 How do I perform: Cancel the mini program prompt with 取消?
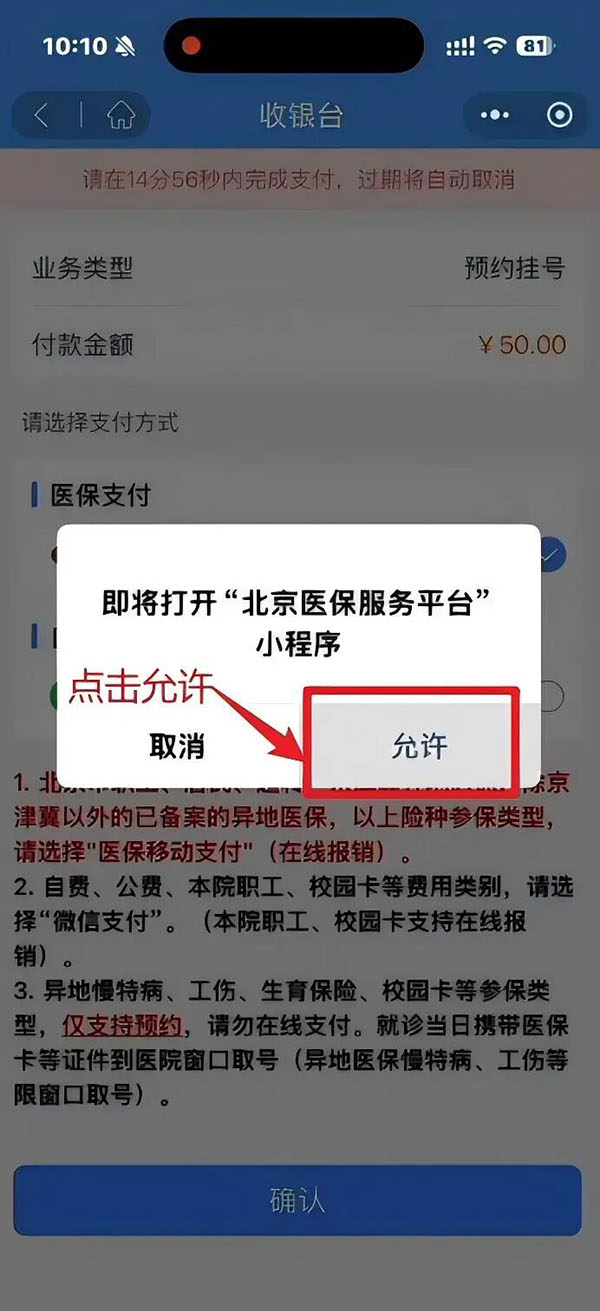click(x=177, y=746)
